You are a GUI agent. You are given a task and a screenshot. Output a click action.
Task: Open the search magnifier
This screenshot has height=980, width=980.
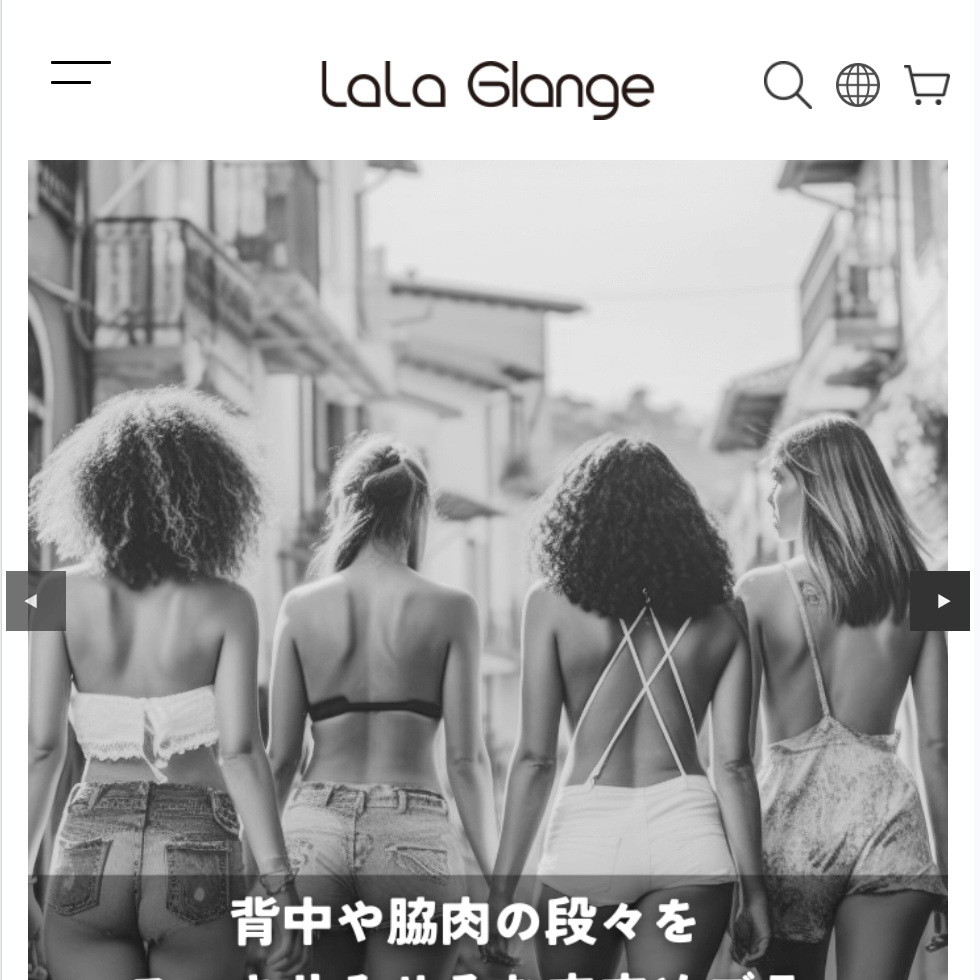pos(787,85)
